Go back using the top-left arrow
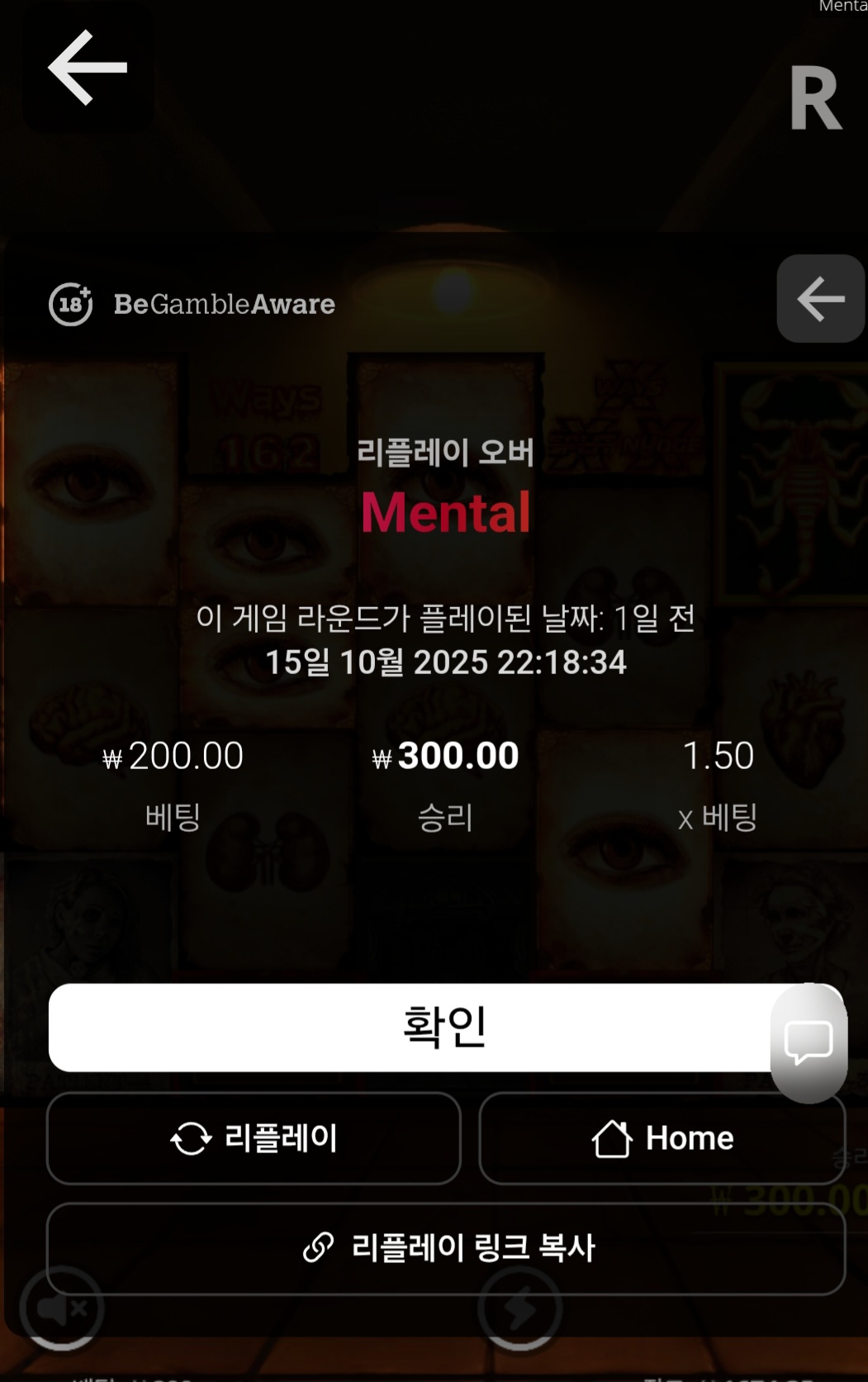 pyautogui.click(x=88, y=68)
